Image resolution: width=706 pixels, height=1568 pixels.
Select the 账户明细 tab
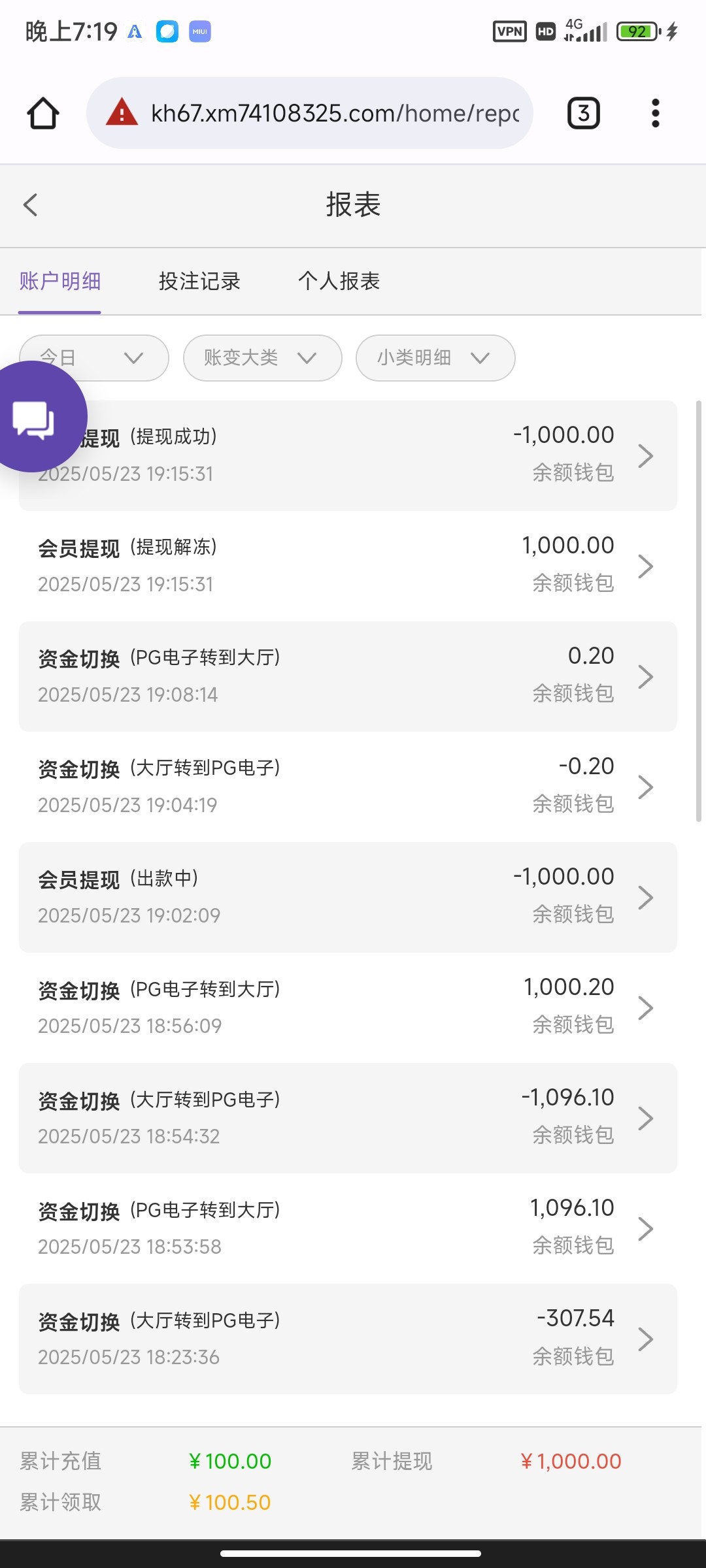(59, 282)
